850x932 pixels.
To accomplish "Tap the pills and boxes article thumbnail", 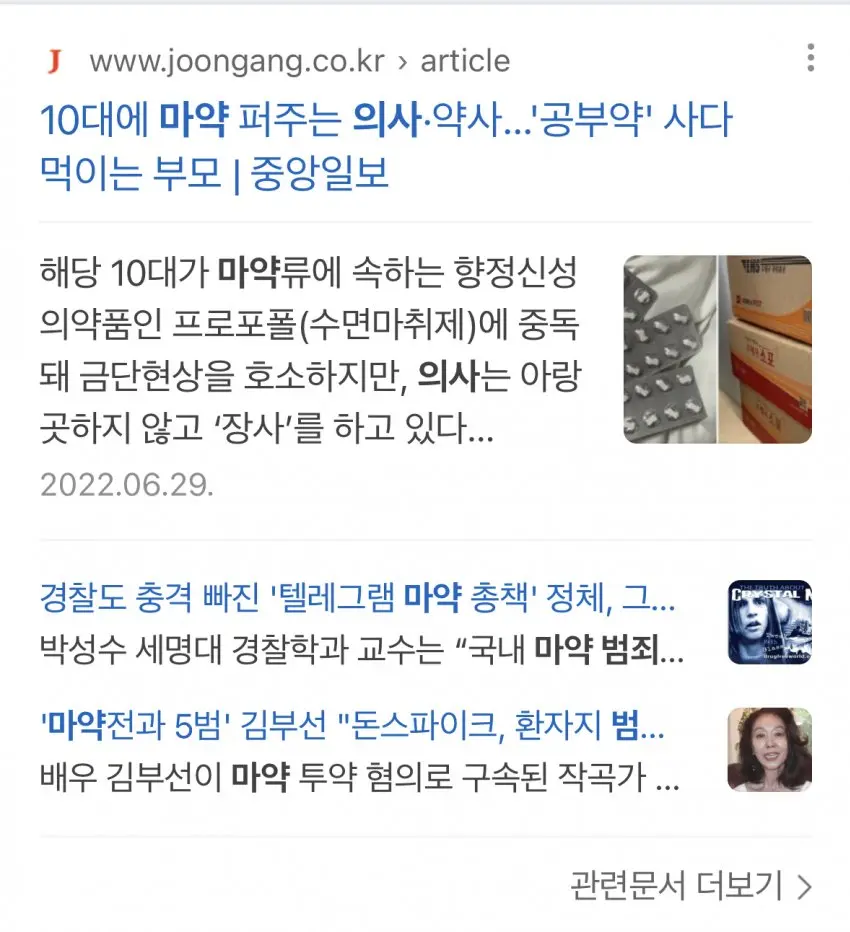I will click(717, 349).
